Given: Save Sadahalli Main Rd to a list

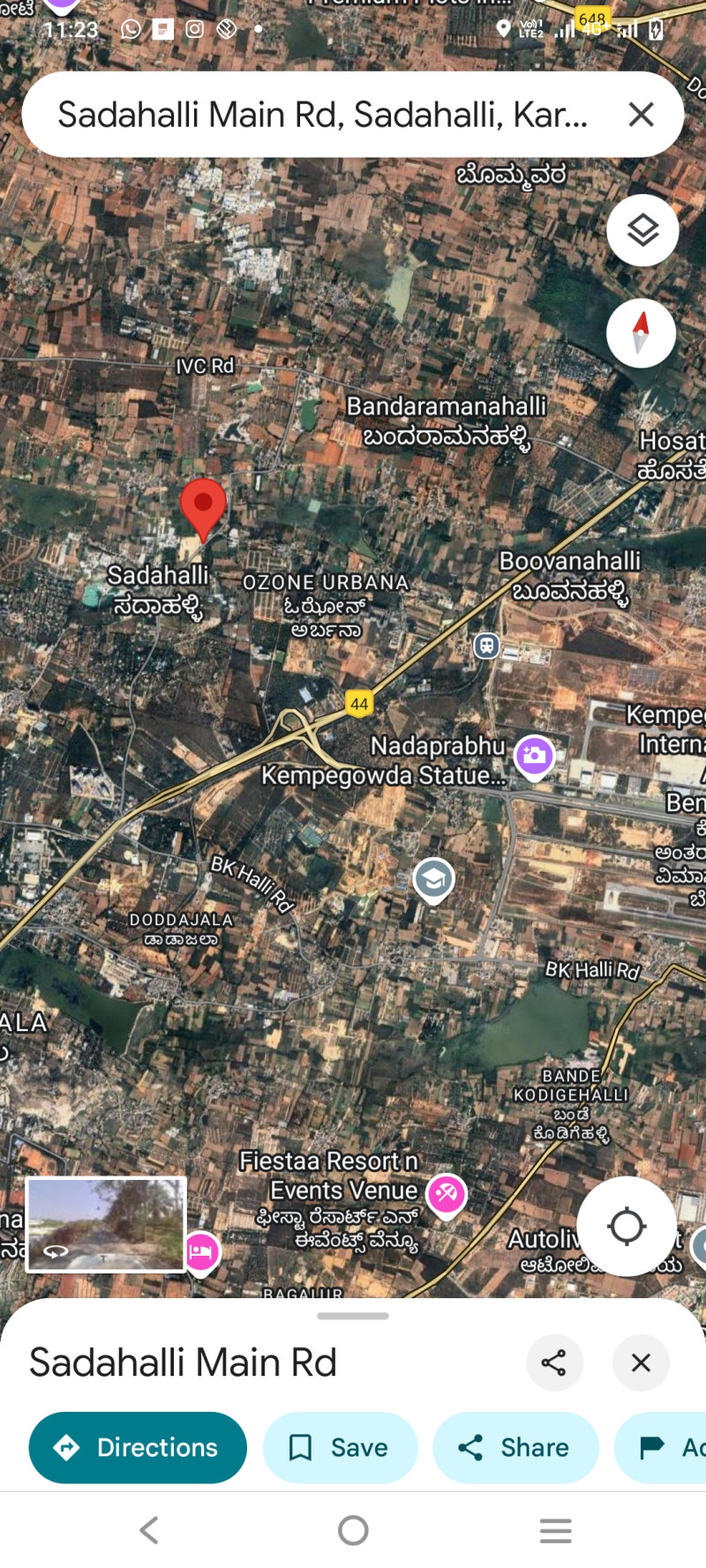Looking at the screenshot, I should click(x=340, y=1447).
